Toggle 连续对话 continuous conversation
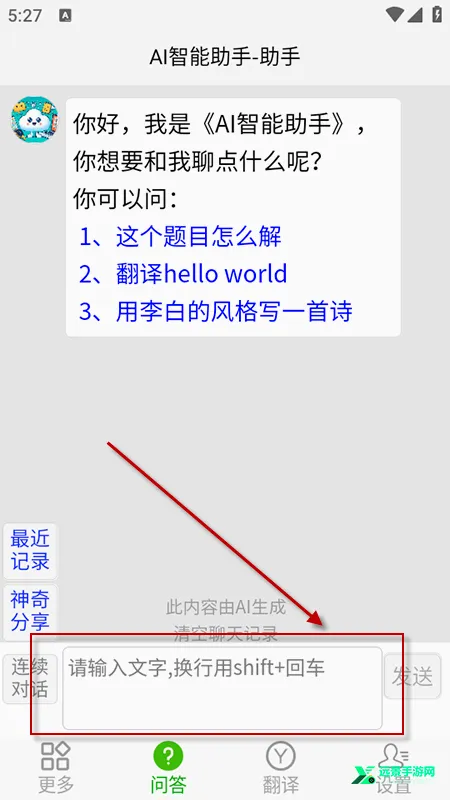This screenshot has width=450, height=800. (x=30, y=679)
